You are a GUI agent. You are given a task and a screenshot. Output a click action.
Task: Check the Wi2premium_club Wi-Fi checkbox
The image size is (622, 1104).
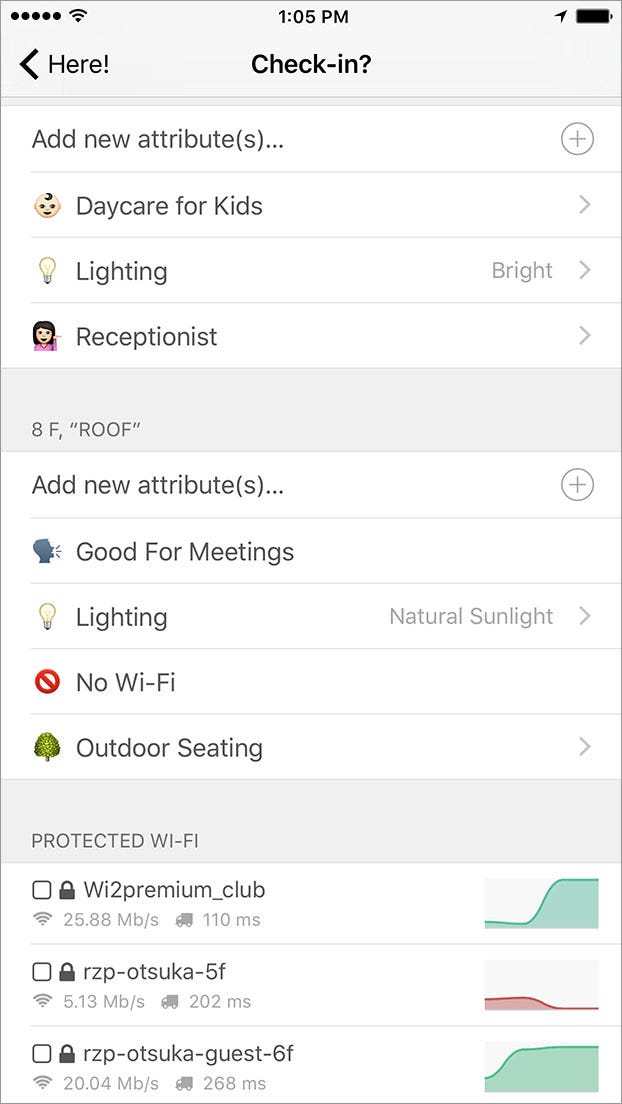pyautogui.click(x=42, y=891)
